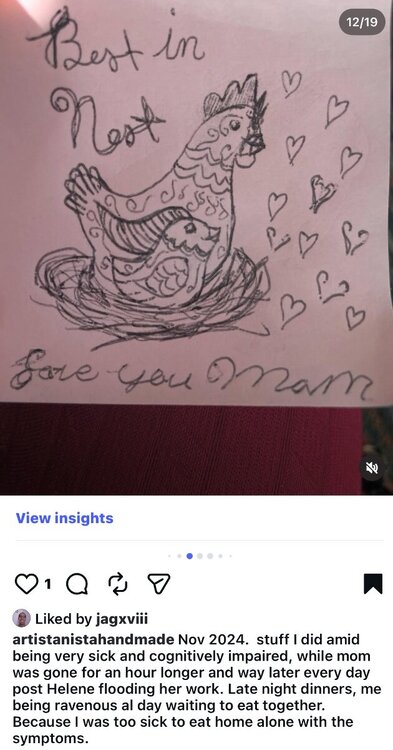Unmute the video with the speaker icon
The width and height of the screenshot is (393, 750).
click(371, 468)
